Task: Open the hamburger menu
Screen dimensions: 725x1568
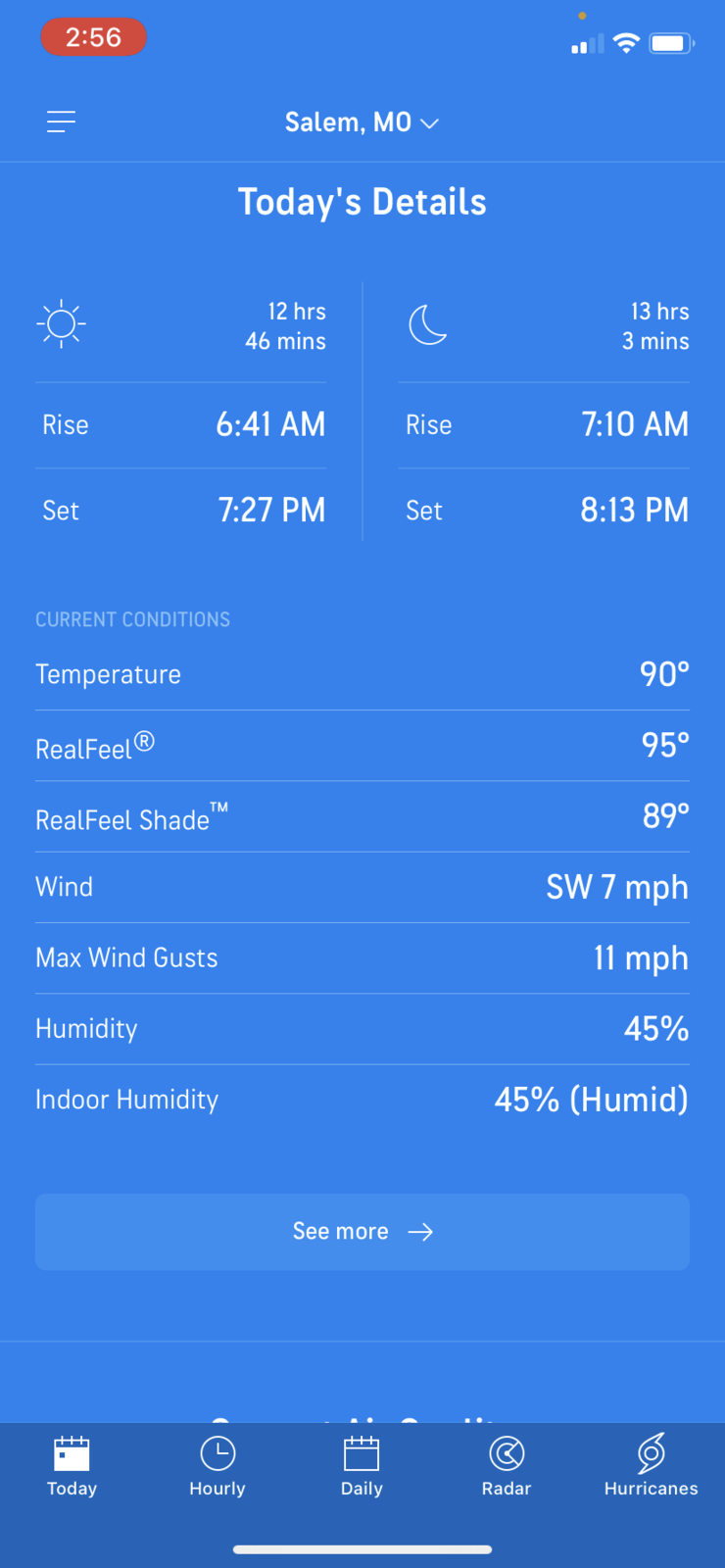Action: 61,122
